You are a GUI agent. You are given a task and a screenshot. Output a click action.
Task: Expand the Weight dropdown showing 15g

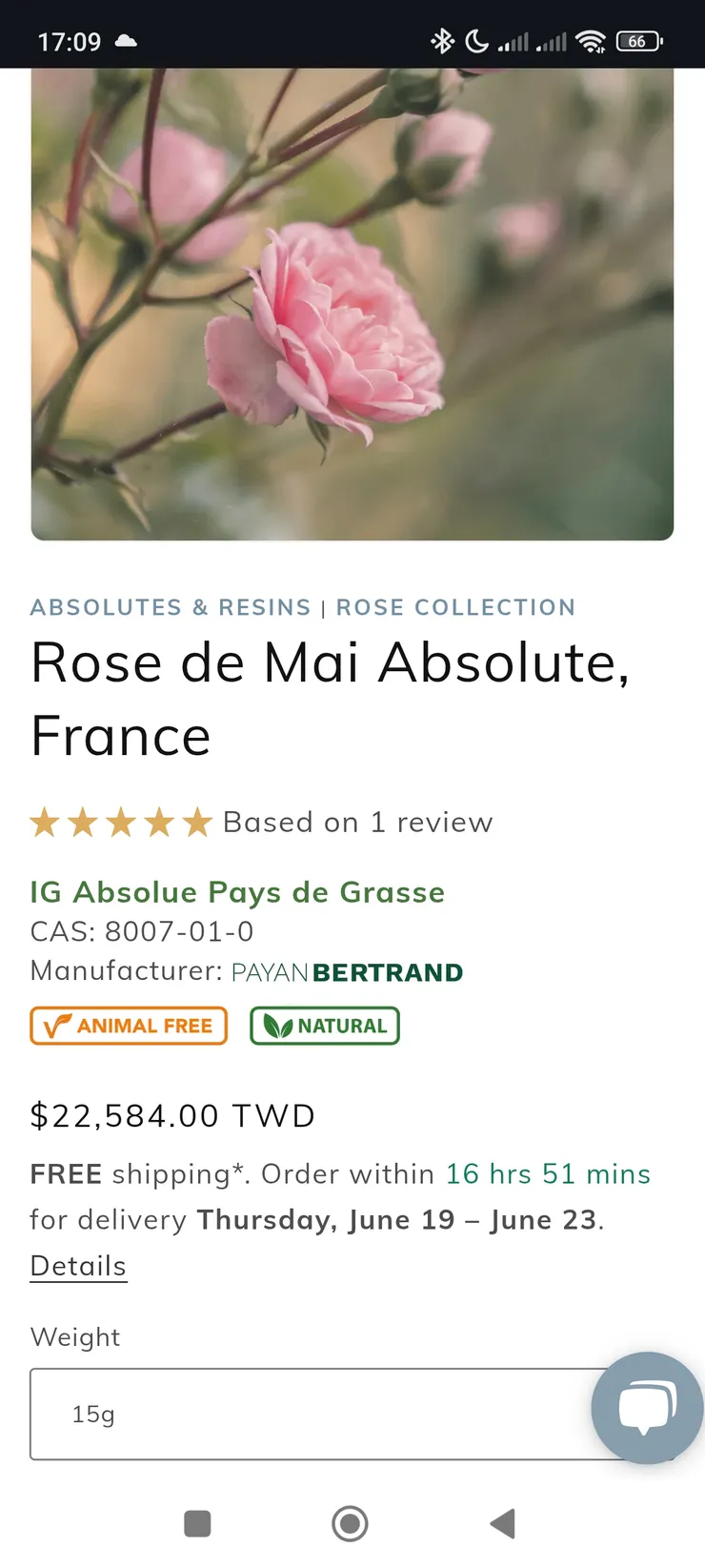pos(314,1414)
